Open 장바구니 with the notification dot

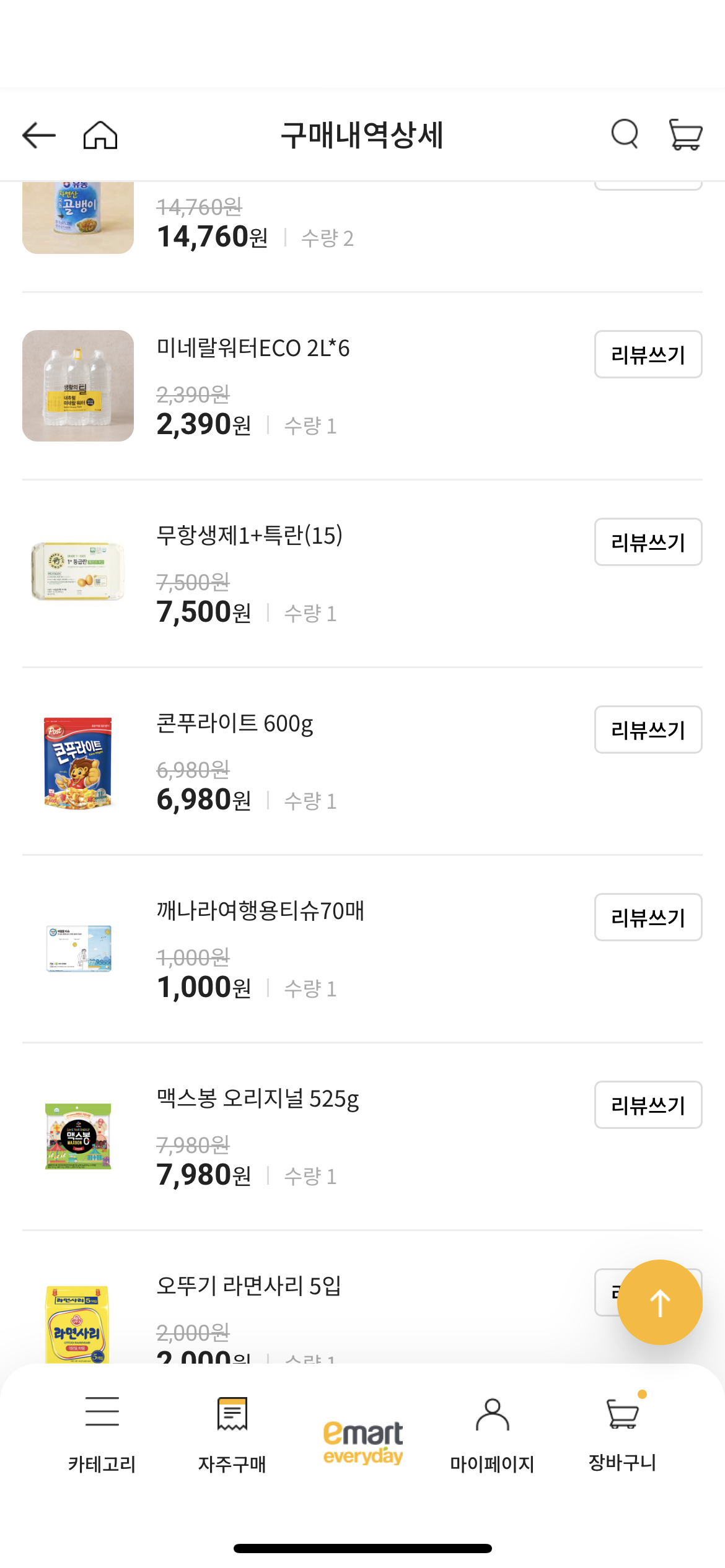[x=623, y=1437]
